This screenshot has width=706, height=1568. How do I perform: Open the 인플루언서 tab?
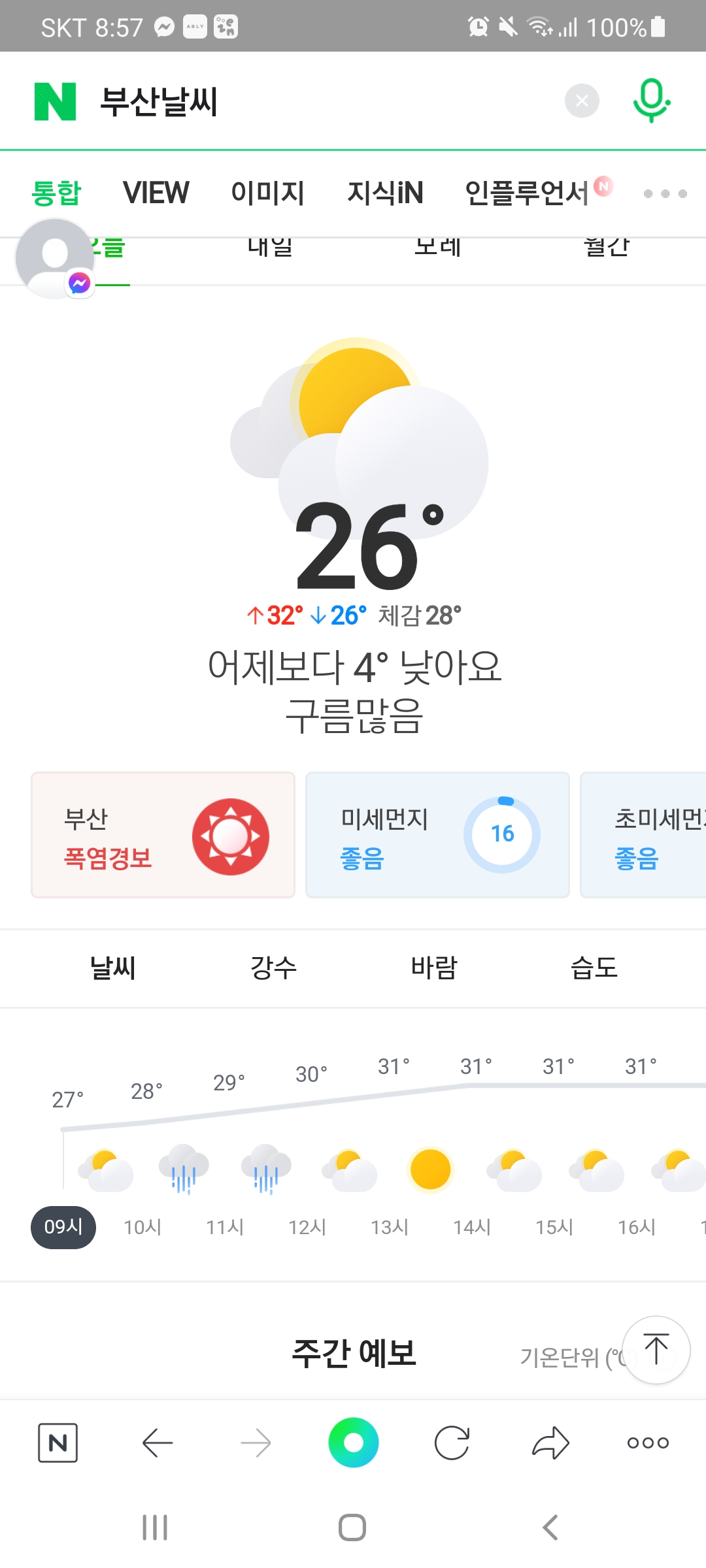click(x=527, y=193)
